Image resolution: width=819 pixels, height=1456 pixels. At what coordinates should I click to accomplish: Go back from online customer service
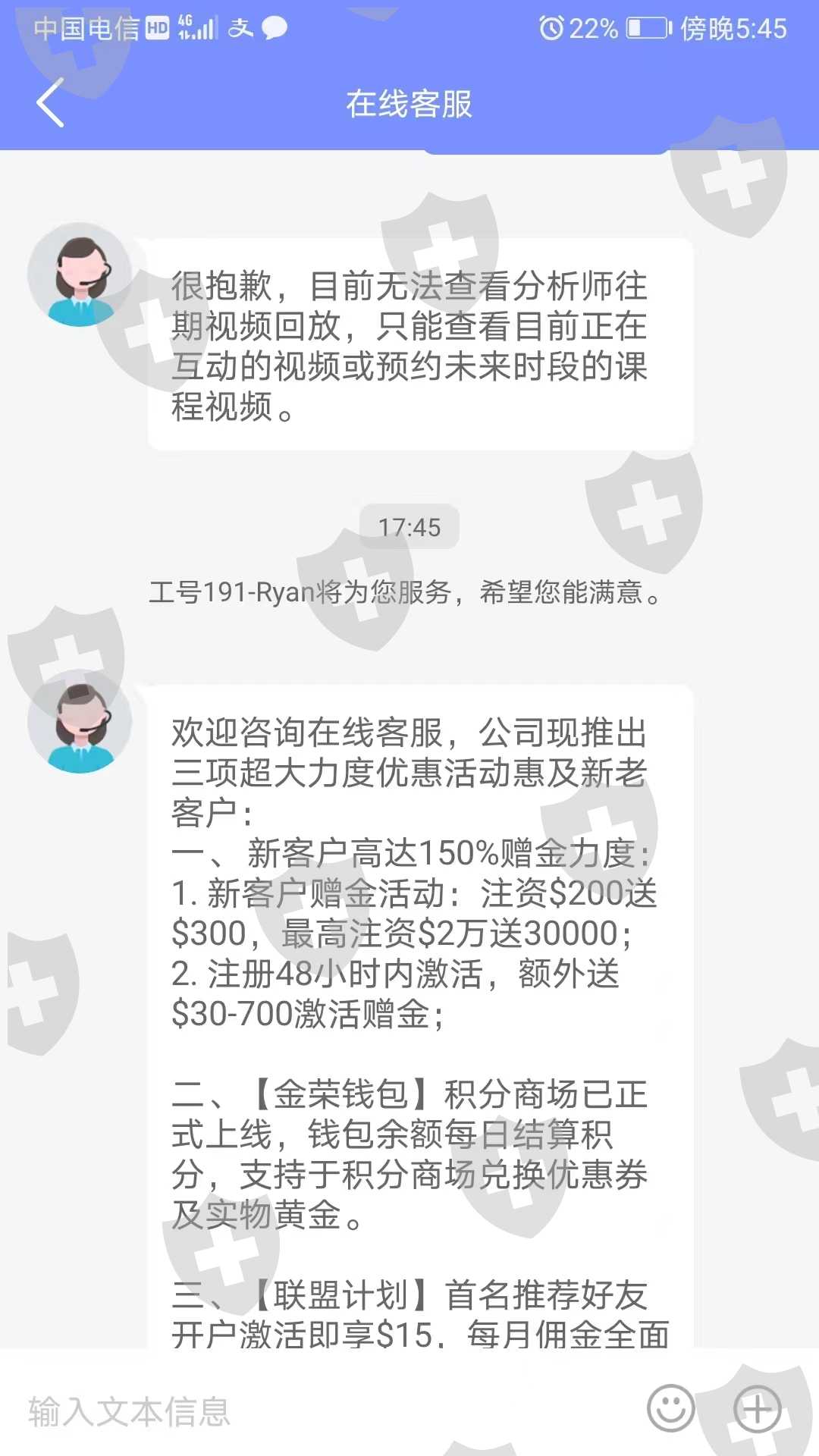(x=50, y=102)
